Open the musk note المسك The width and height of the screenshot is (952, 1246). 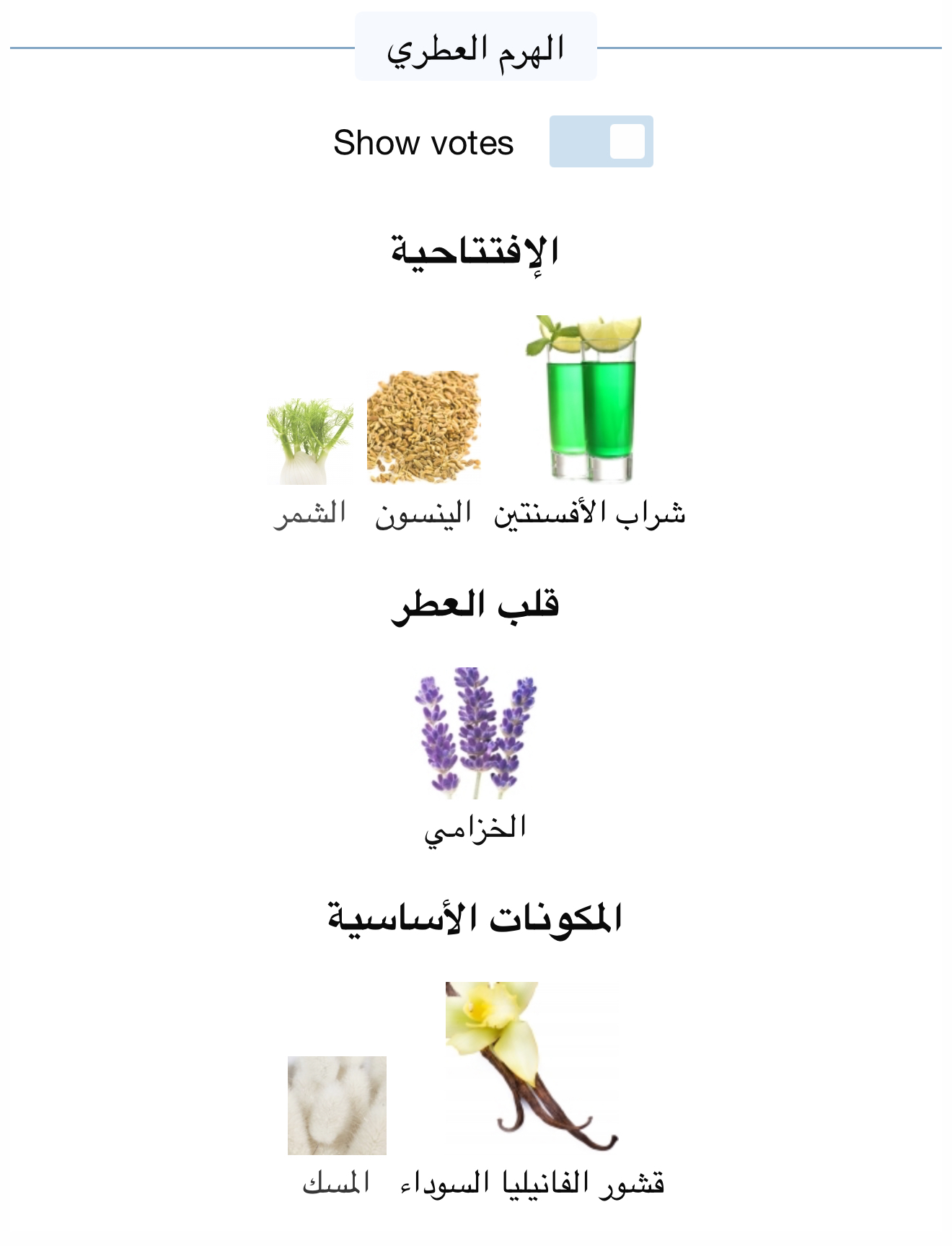coord(337,1105)
